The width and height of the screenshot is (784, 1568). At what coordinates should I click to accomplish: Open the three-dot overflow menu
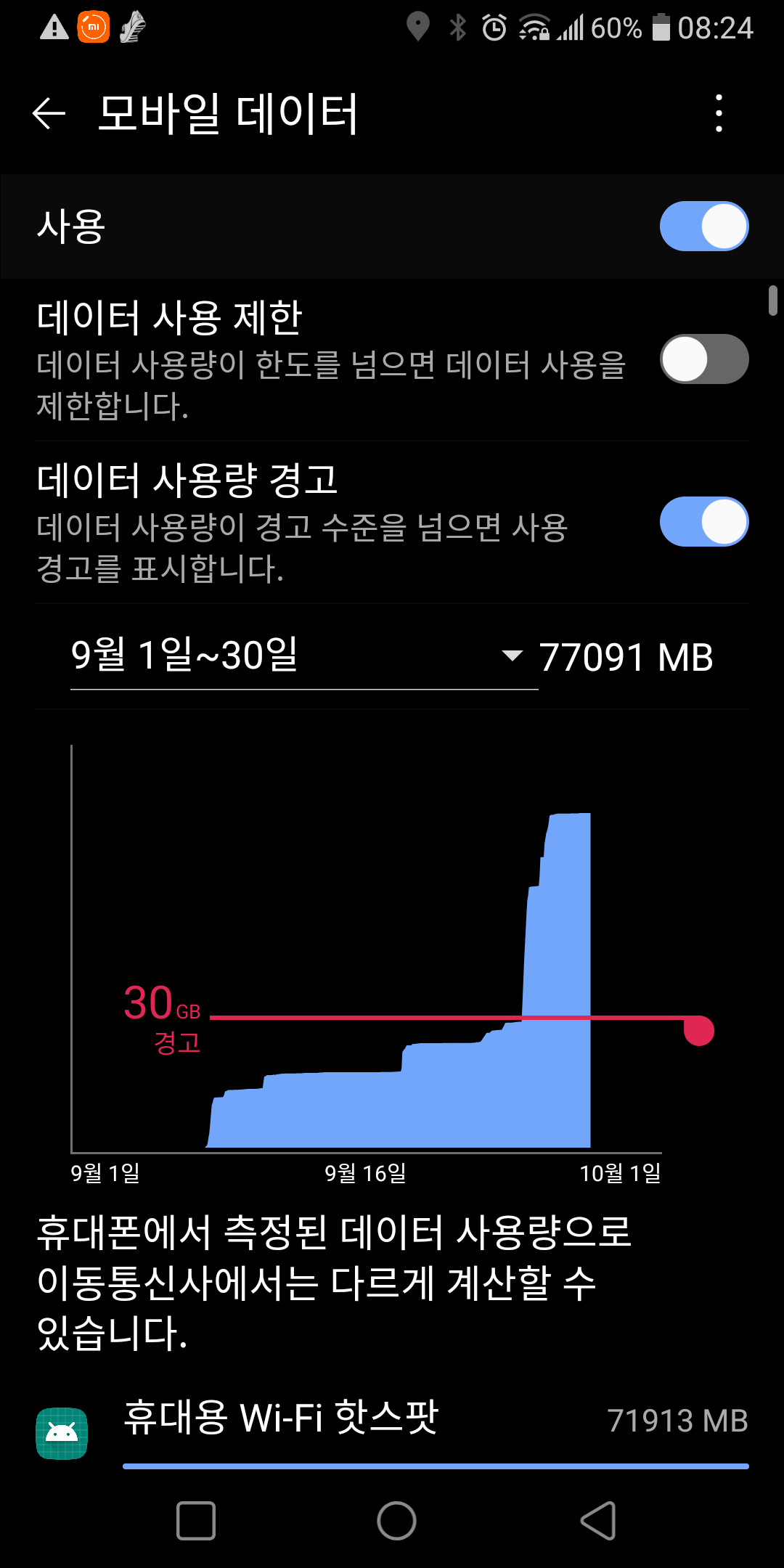point(719,114)
